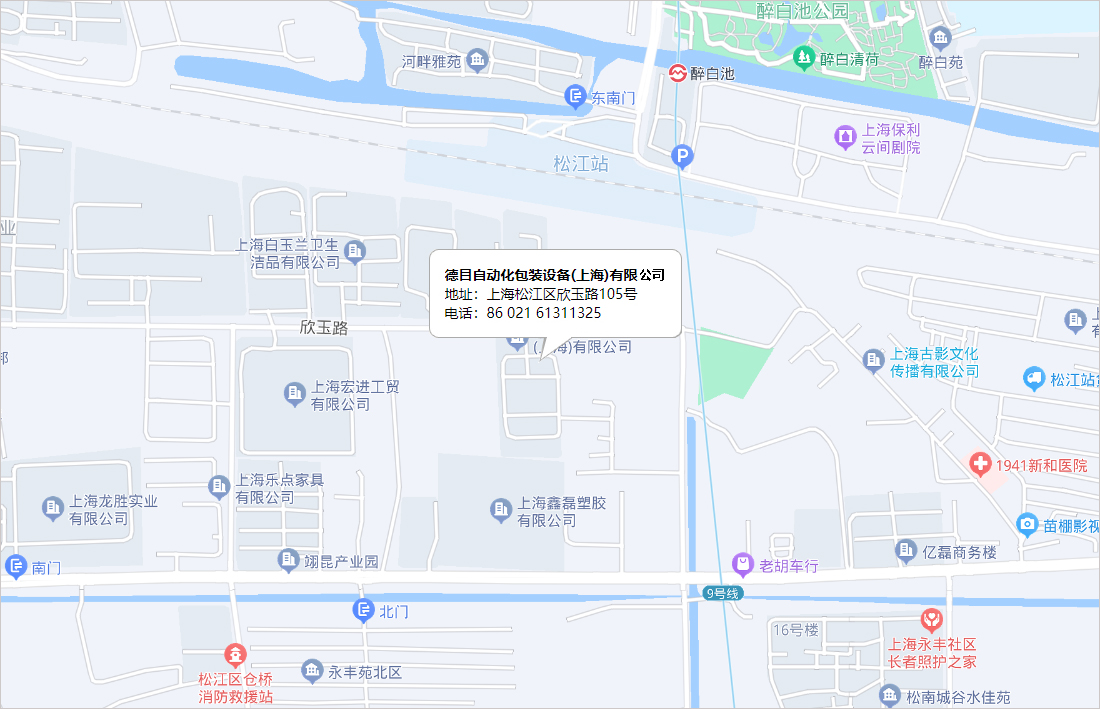Open the 上海宏进工贸有限公司 marker

[x=294, y=393]
